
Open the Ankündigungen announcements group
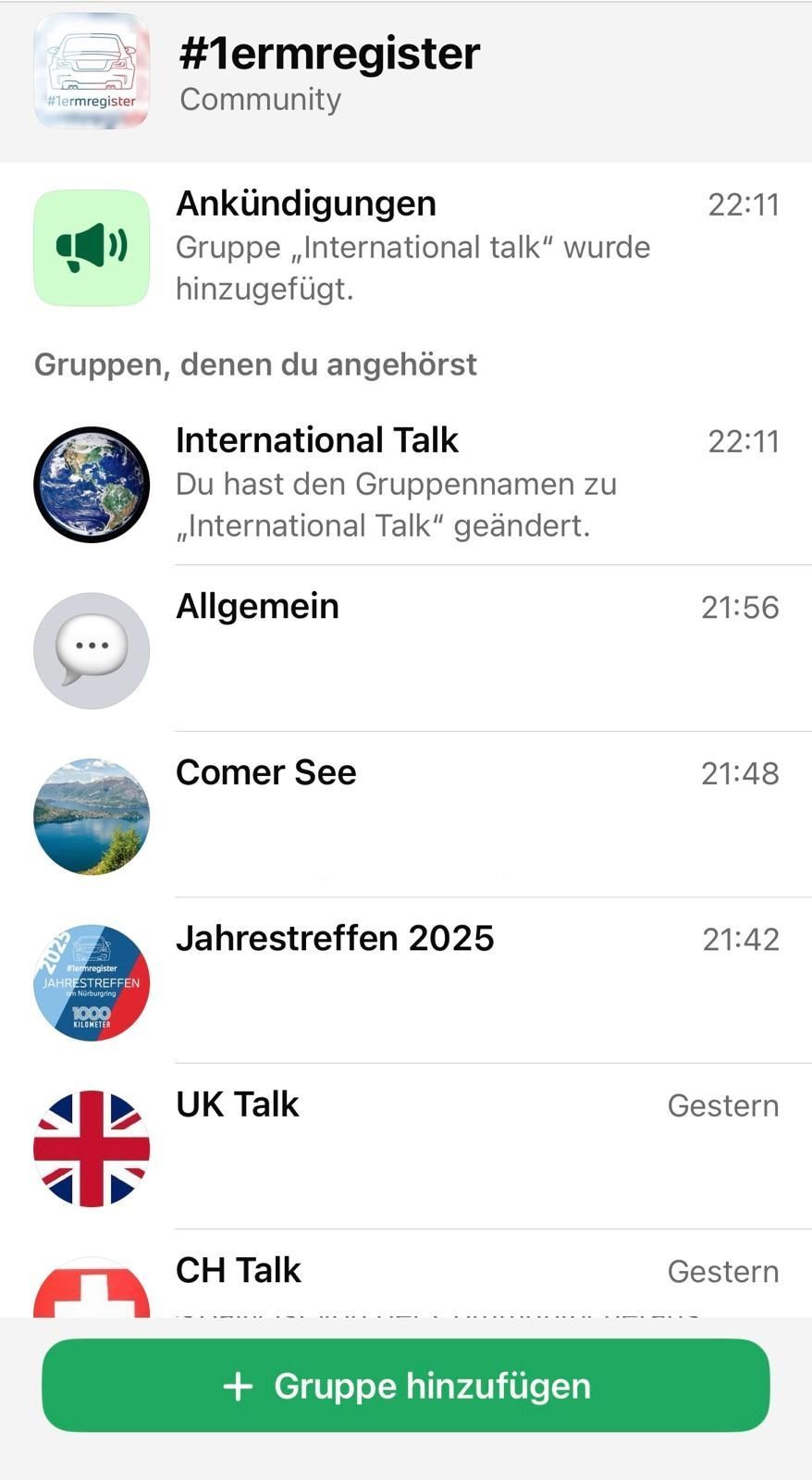click(x=407, y=246)
